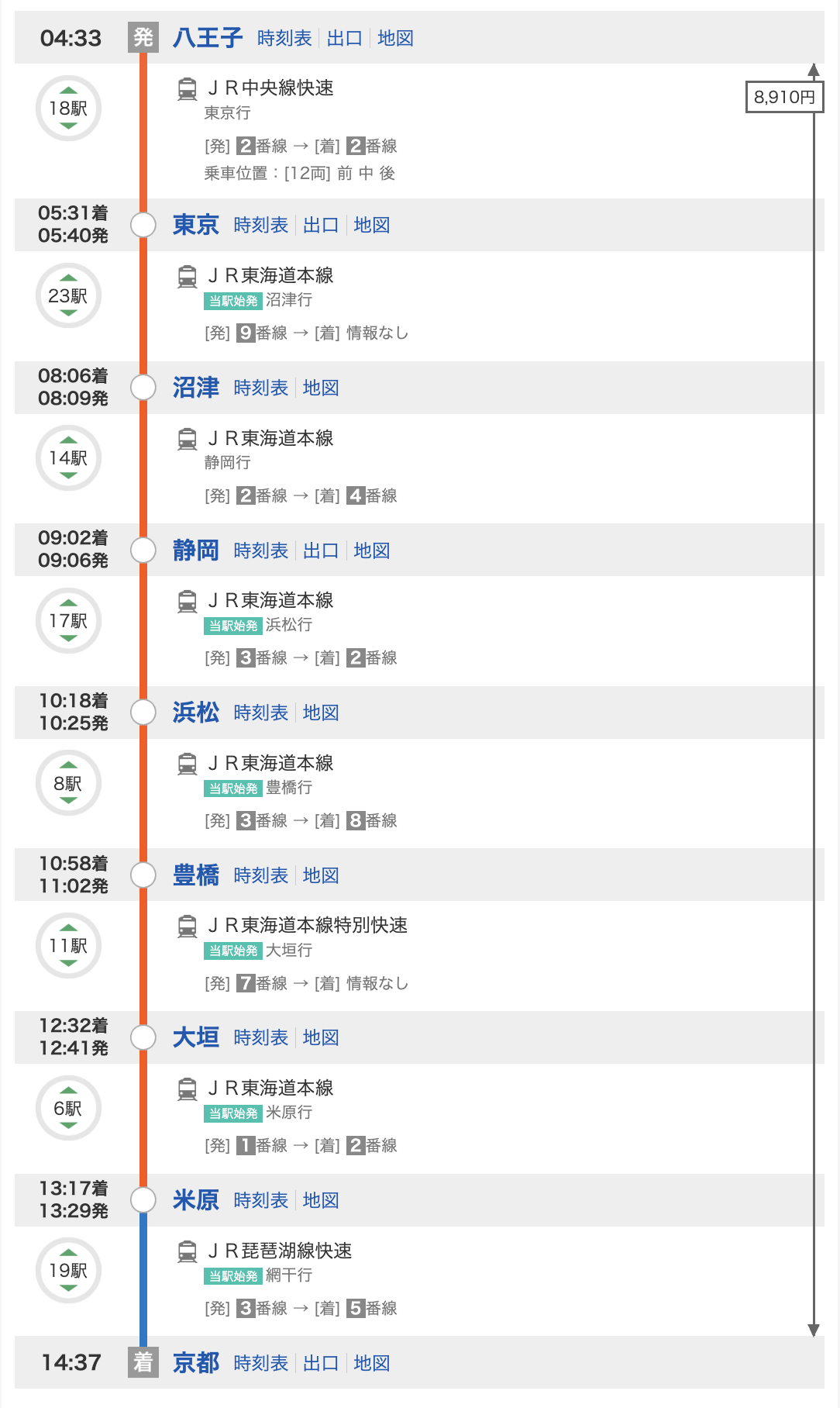Open 出口 info for 静岡 station

coord(321,550)
